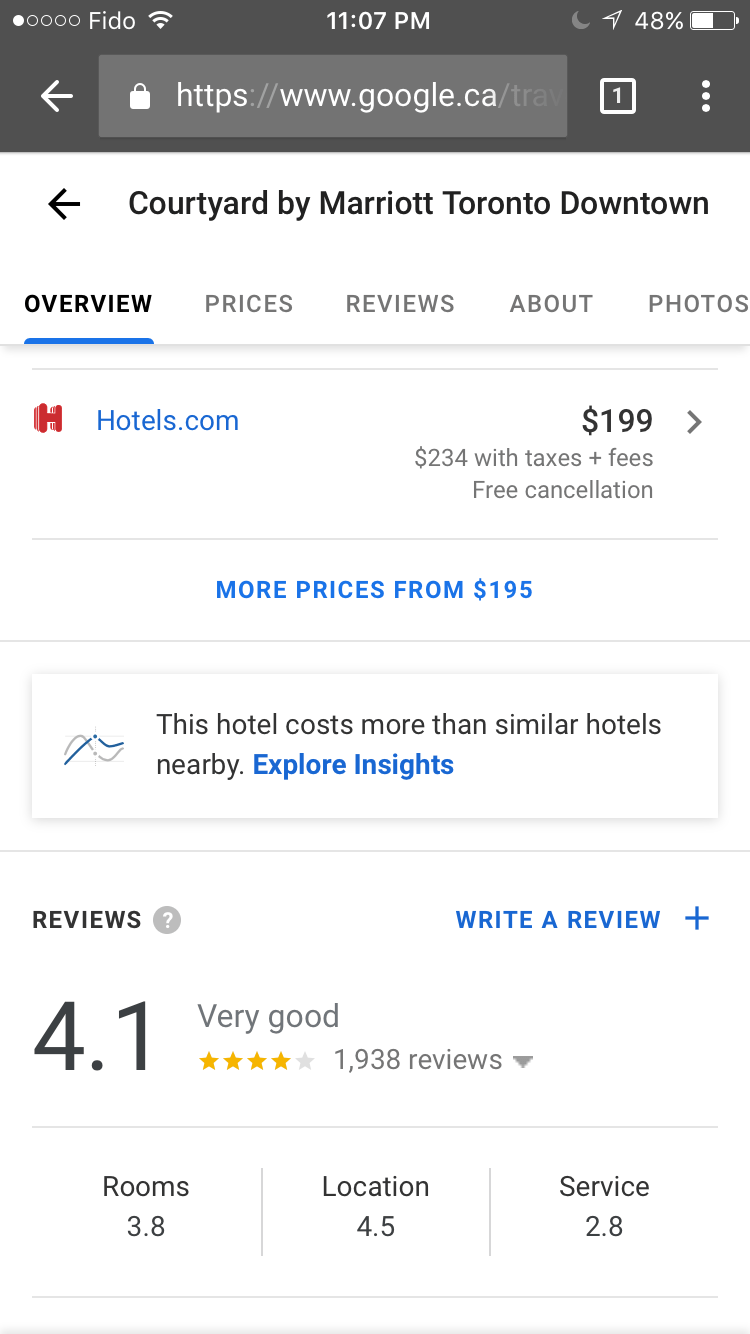The image size is (750, 1334).
Task: Write a review for this hotel
Action: (x=582, y=920)
